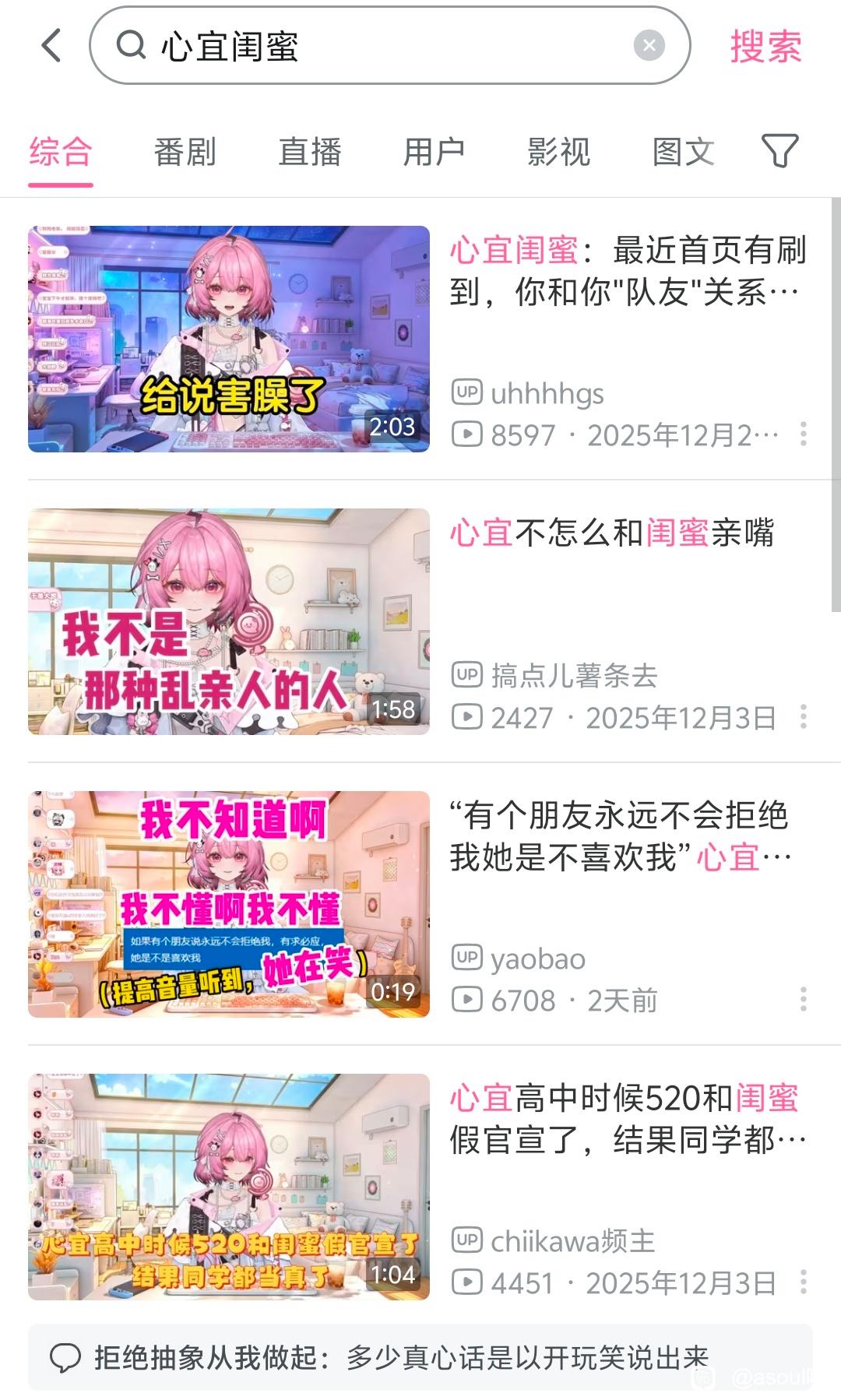Switch to the 直播 tab
This screenshot has width=841, height=1400.
click(310, 152)
